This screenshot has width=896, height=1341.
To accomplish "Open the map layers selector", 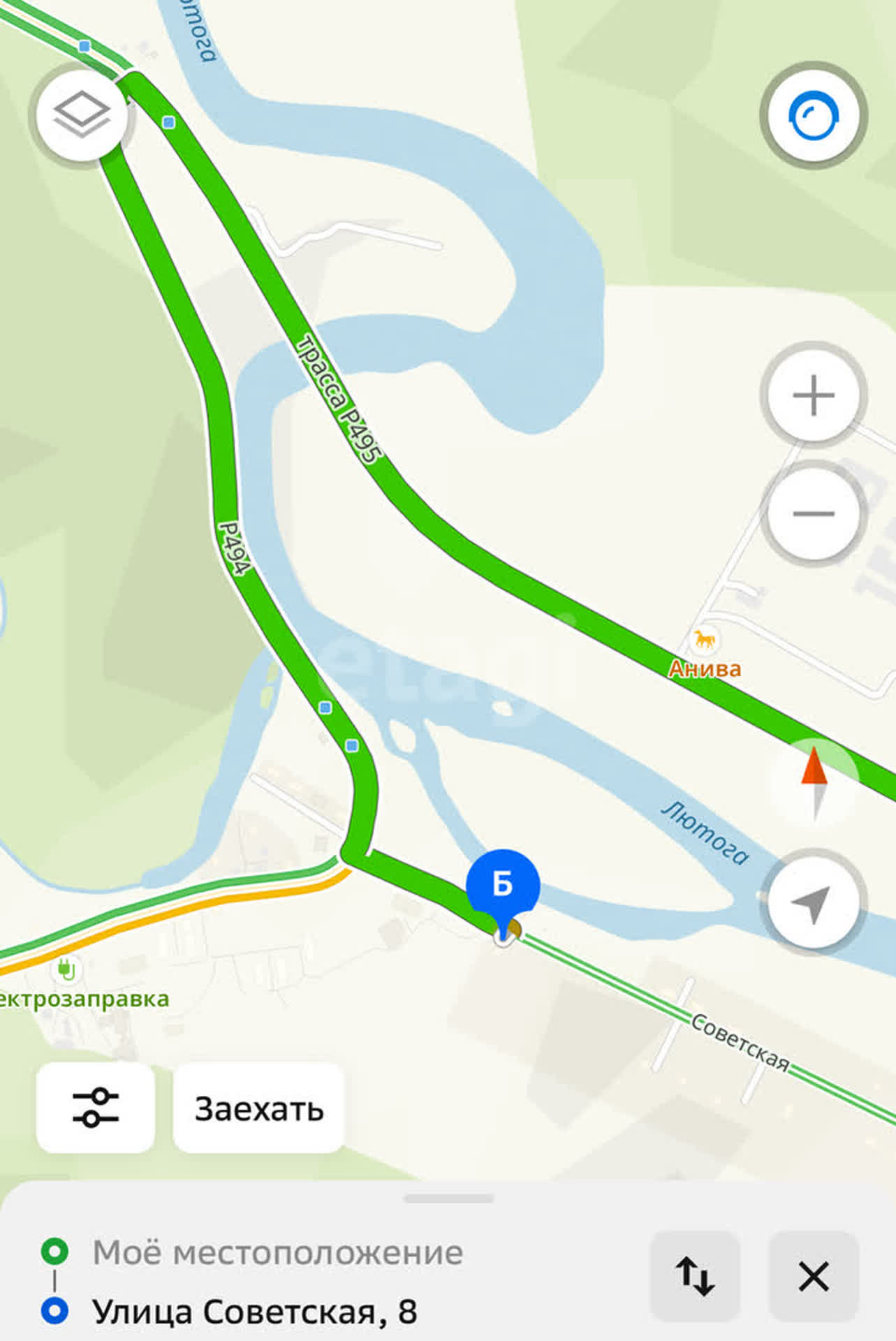I will (82, 115).
